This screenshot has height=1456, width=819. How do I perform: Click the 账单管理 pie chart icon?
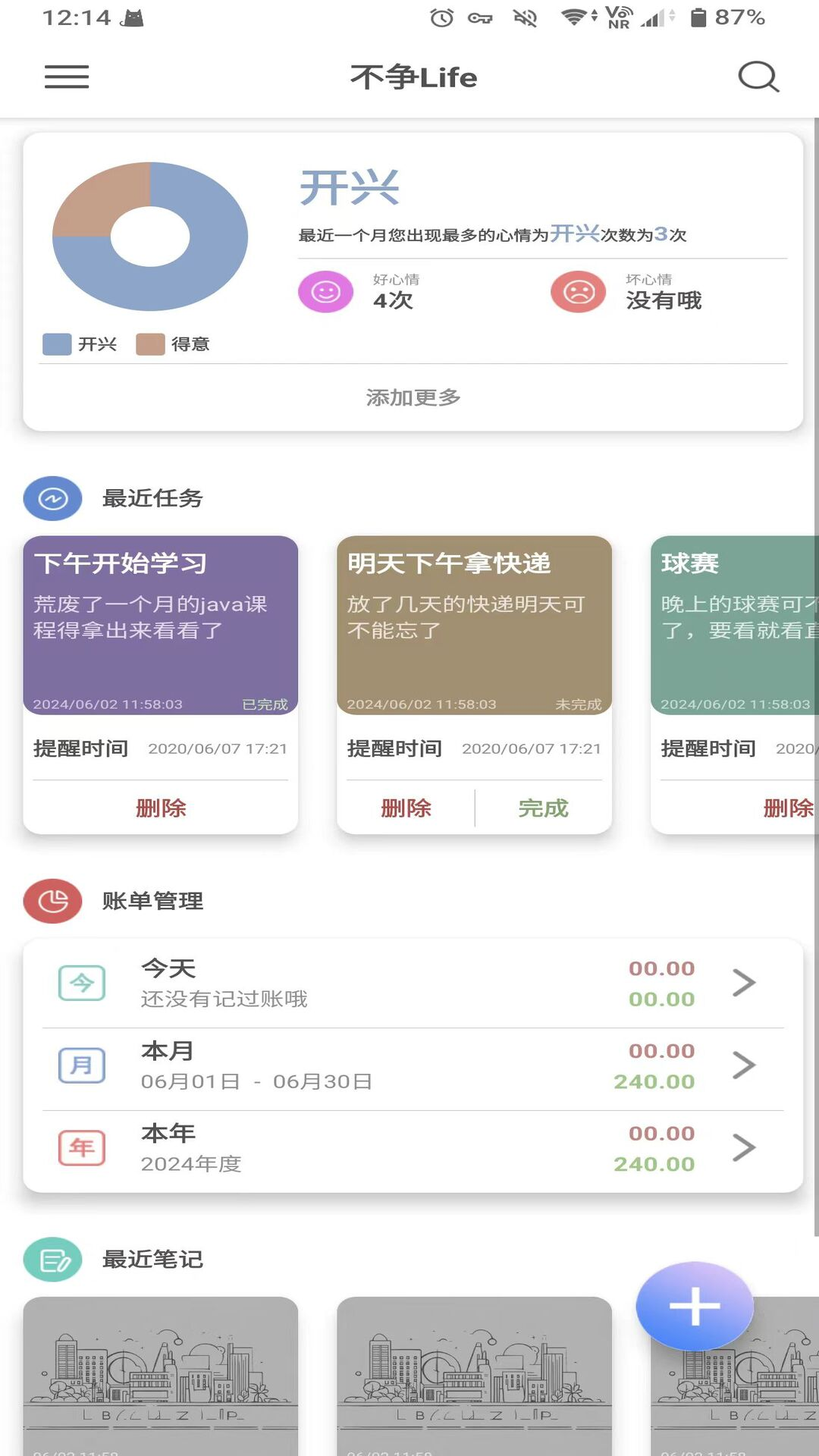click(x=52, y=902)
